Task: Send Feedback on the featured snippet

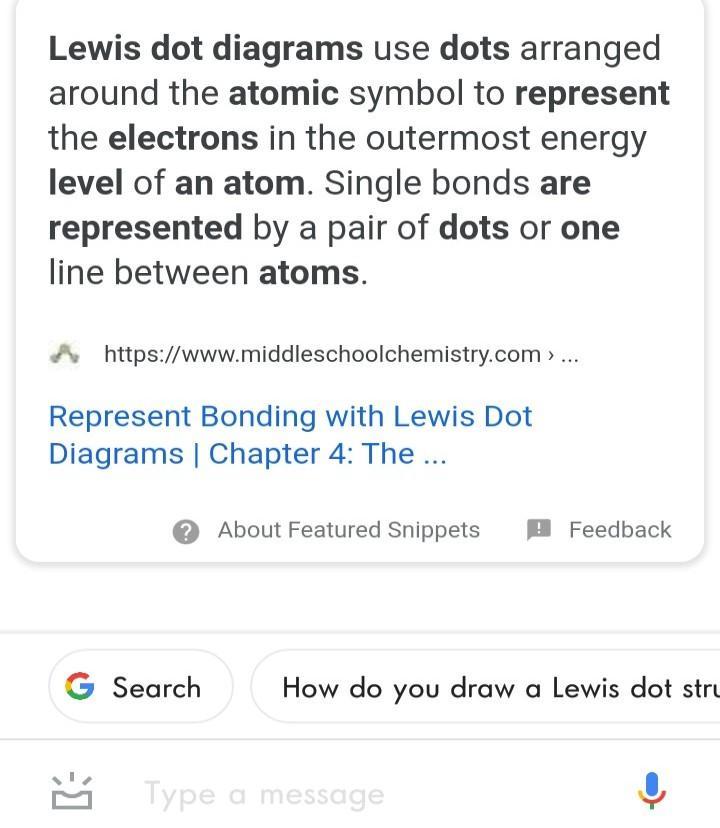Action: point(599,530)
